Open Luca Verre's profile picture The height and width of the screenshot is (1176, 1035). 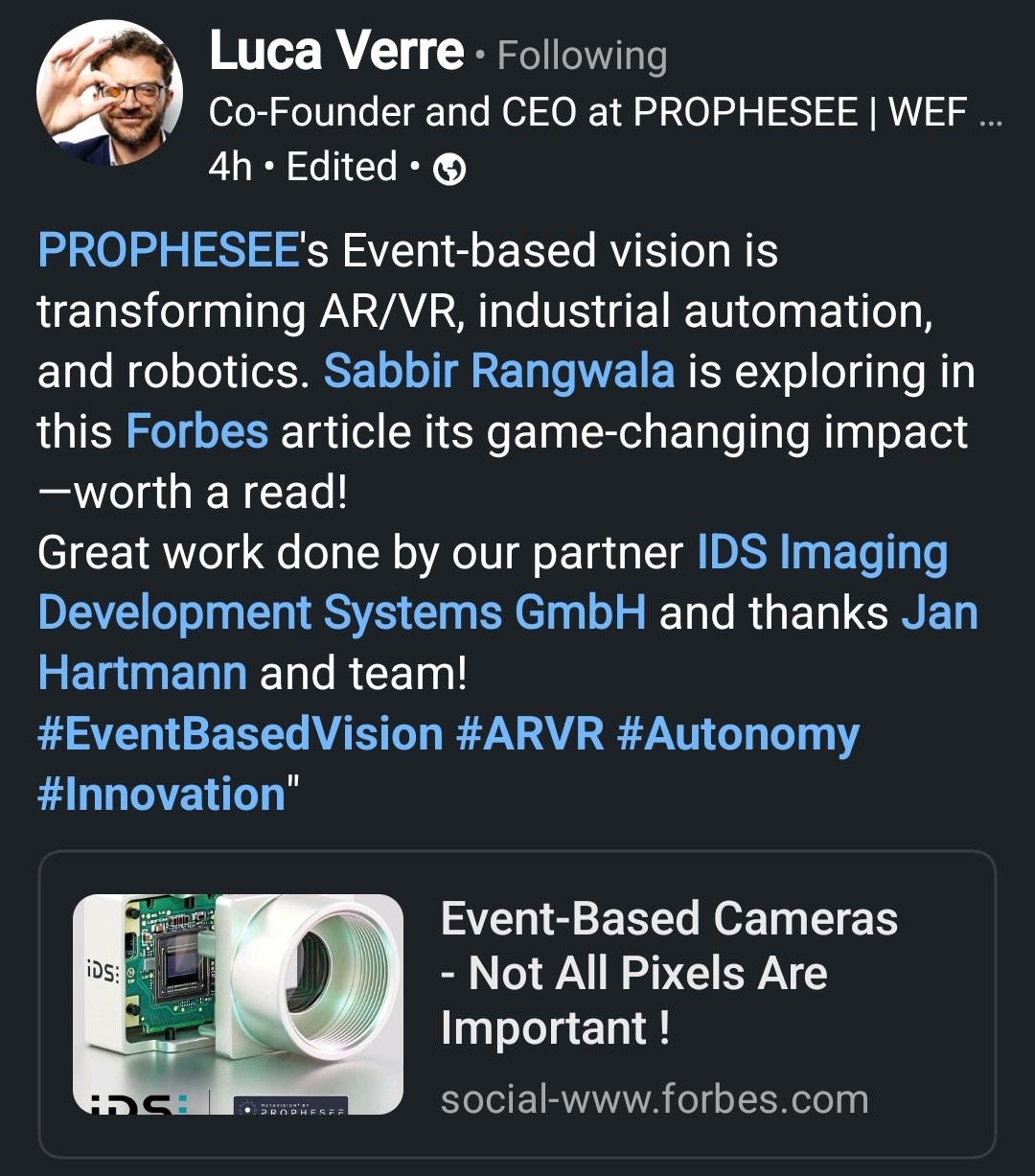[109, 93]
